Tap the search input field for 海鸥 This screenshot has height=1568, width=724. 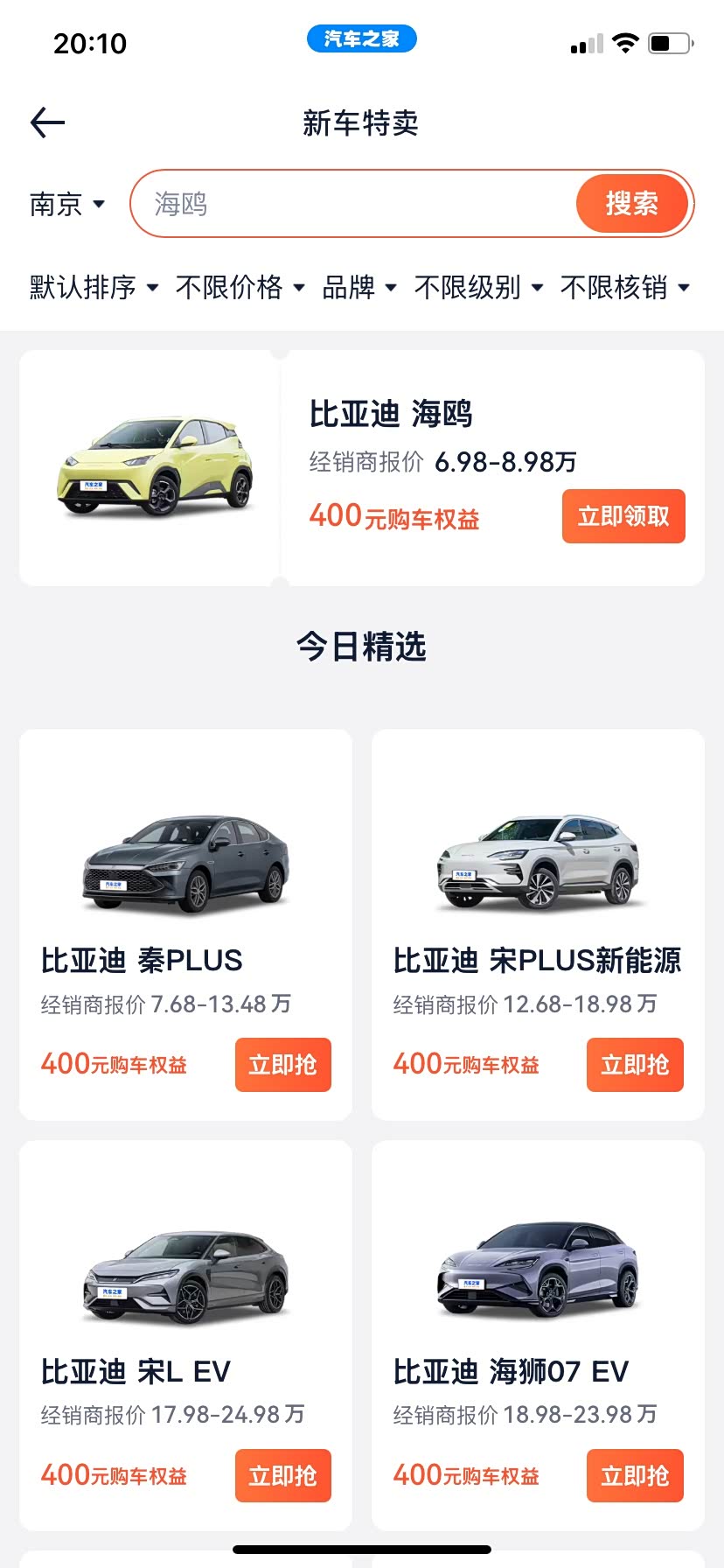(x=350, y=203)
